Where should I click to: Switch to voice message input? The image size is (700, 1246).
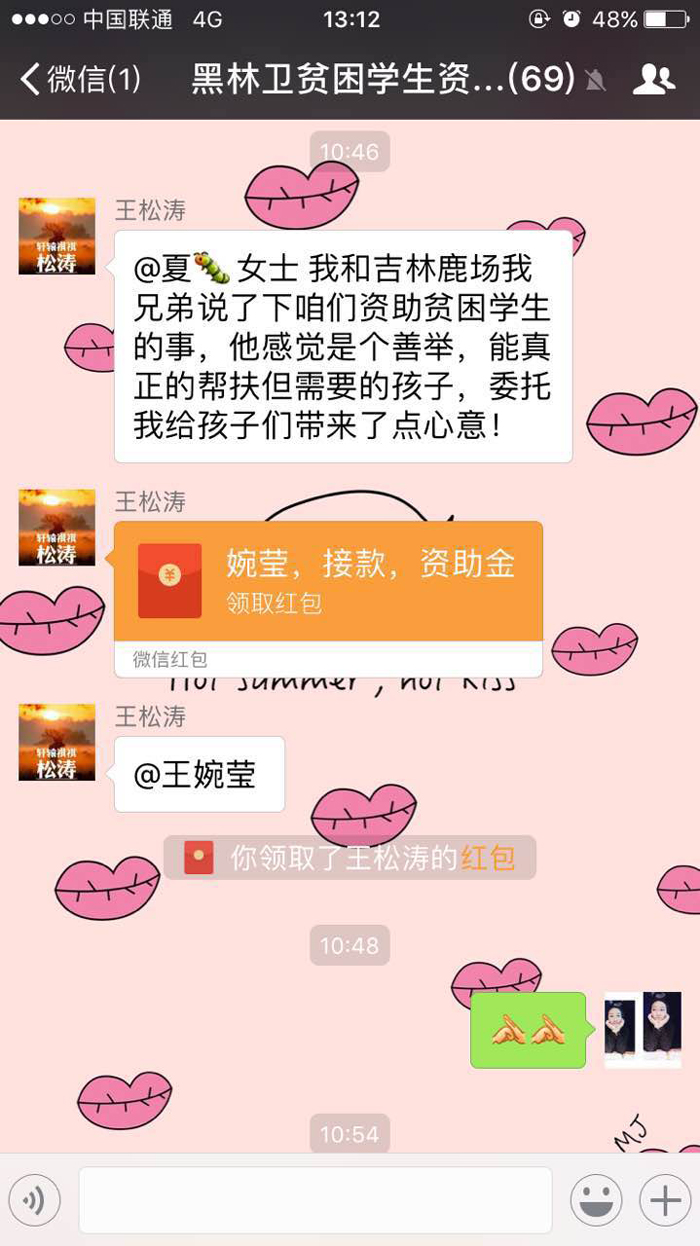click(x=34, y=1200)
